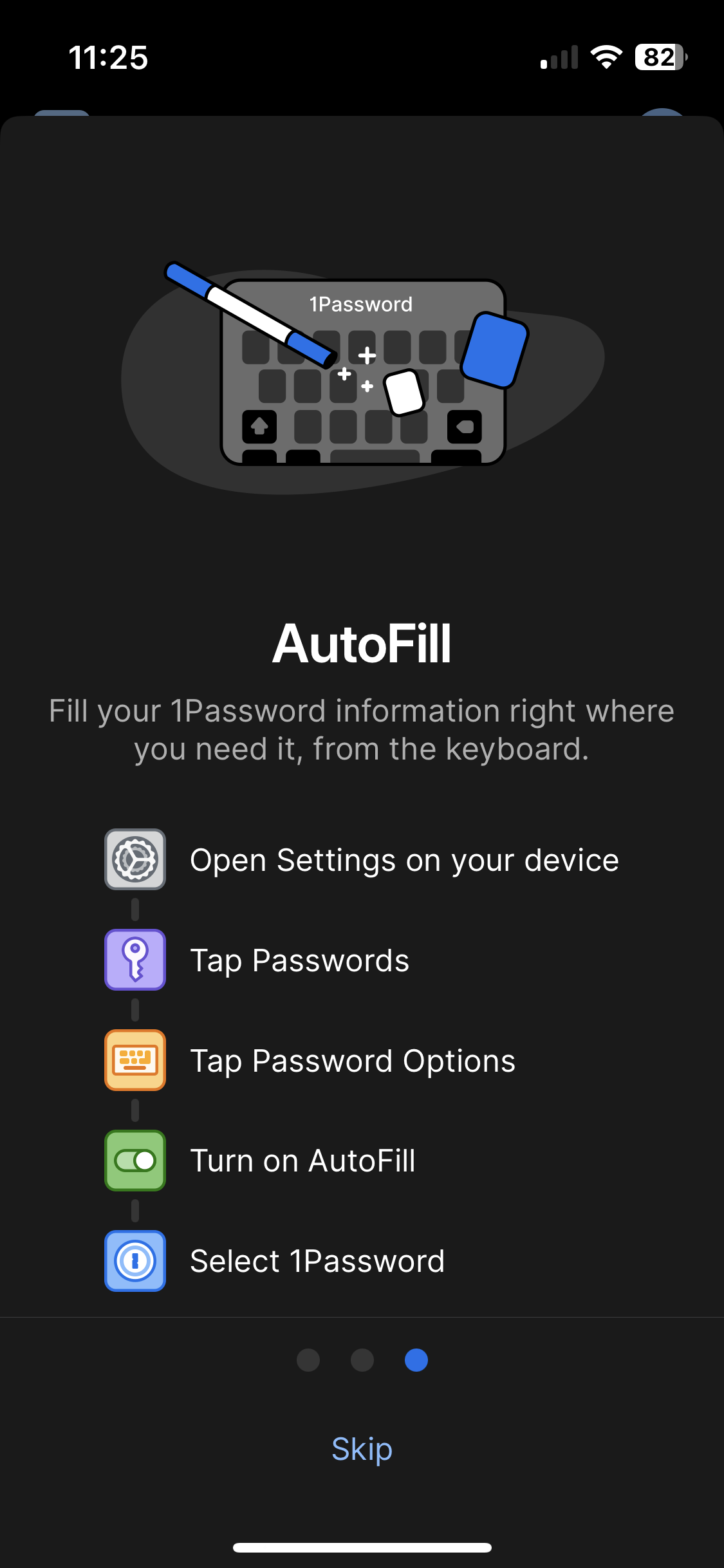This screenshot has height=1568, width=724.
Task: Tap the Skip link
Action: [362, 1450]
